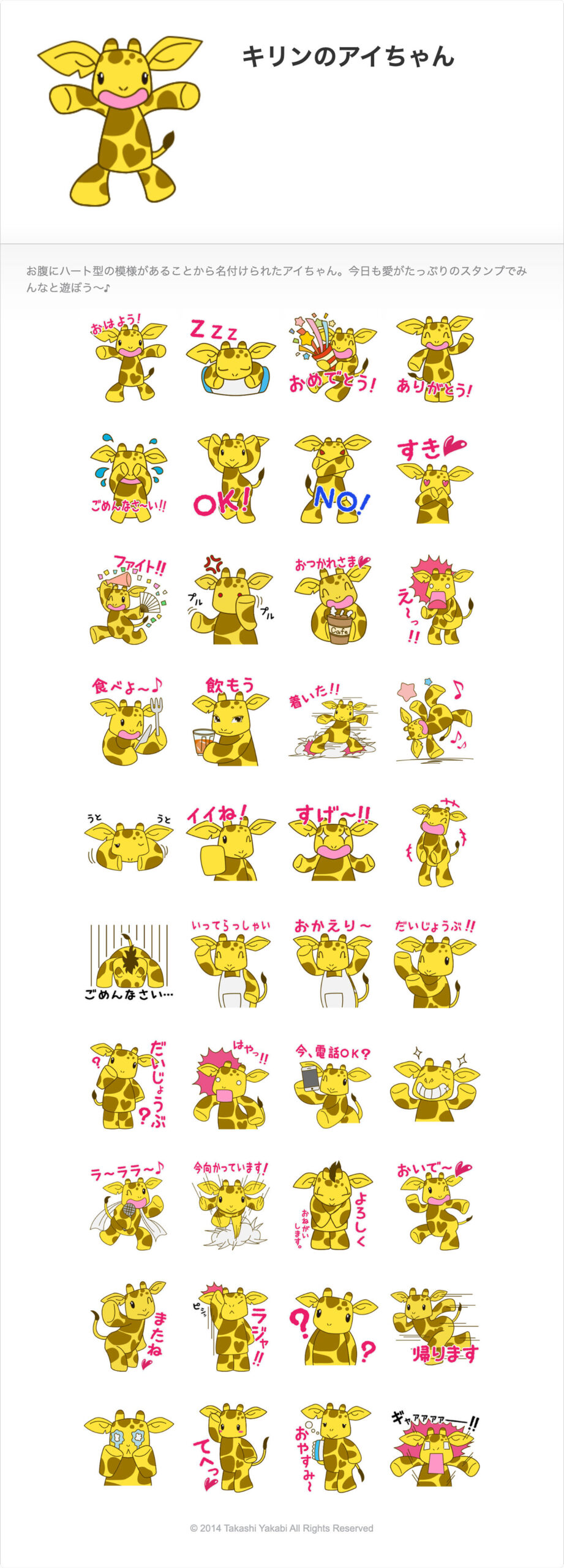Image resolution: width=564 pixels, height=1568 pixels.
Task: Open the おつかれさま coffee sticker
Action: pyautogui.click(x=333, y=600)
